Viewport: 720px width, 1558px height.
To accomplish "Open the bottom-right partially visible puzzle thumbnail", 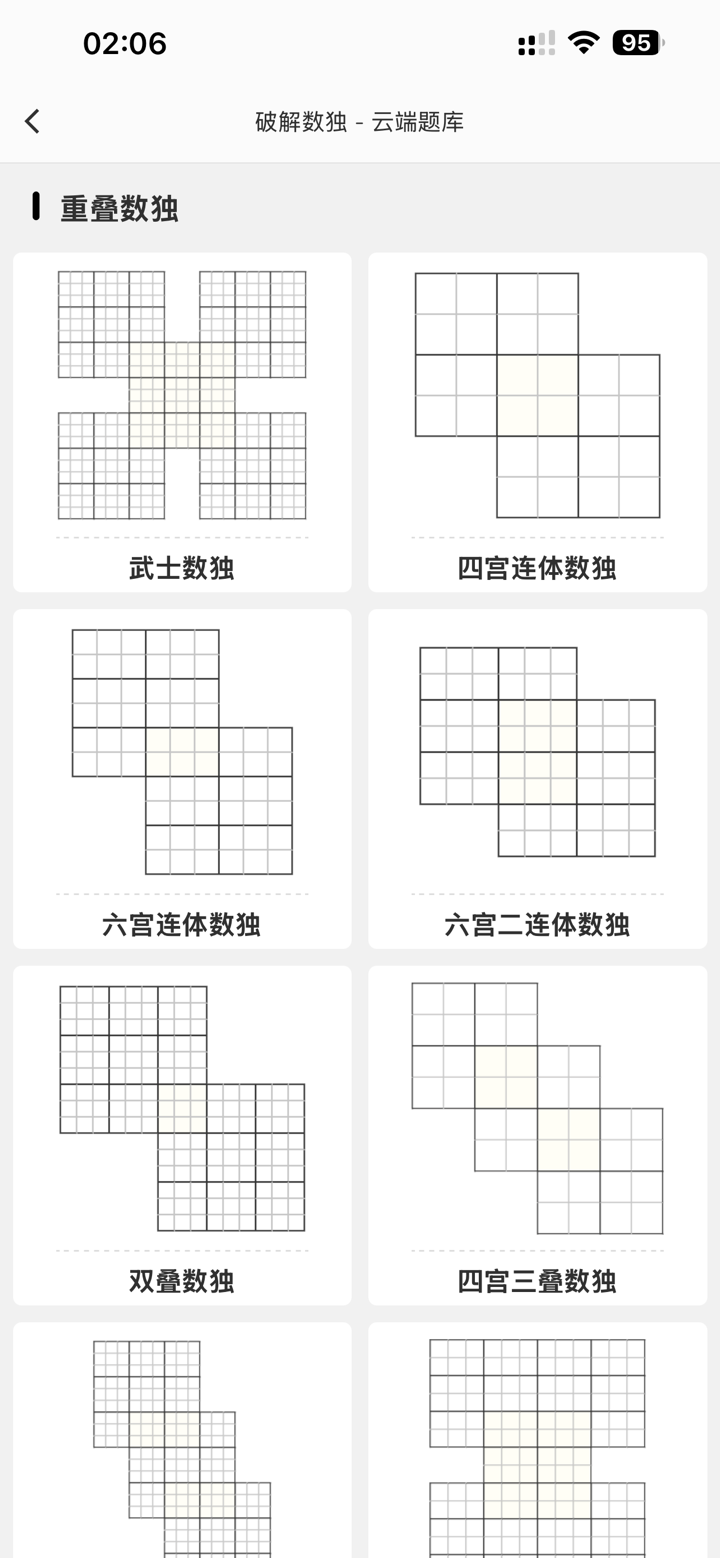I will [537, 1450].
